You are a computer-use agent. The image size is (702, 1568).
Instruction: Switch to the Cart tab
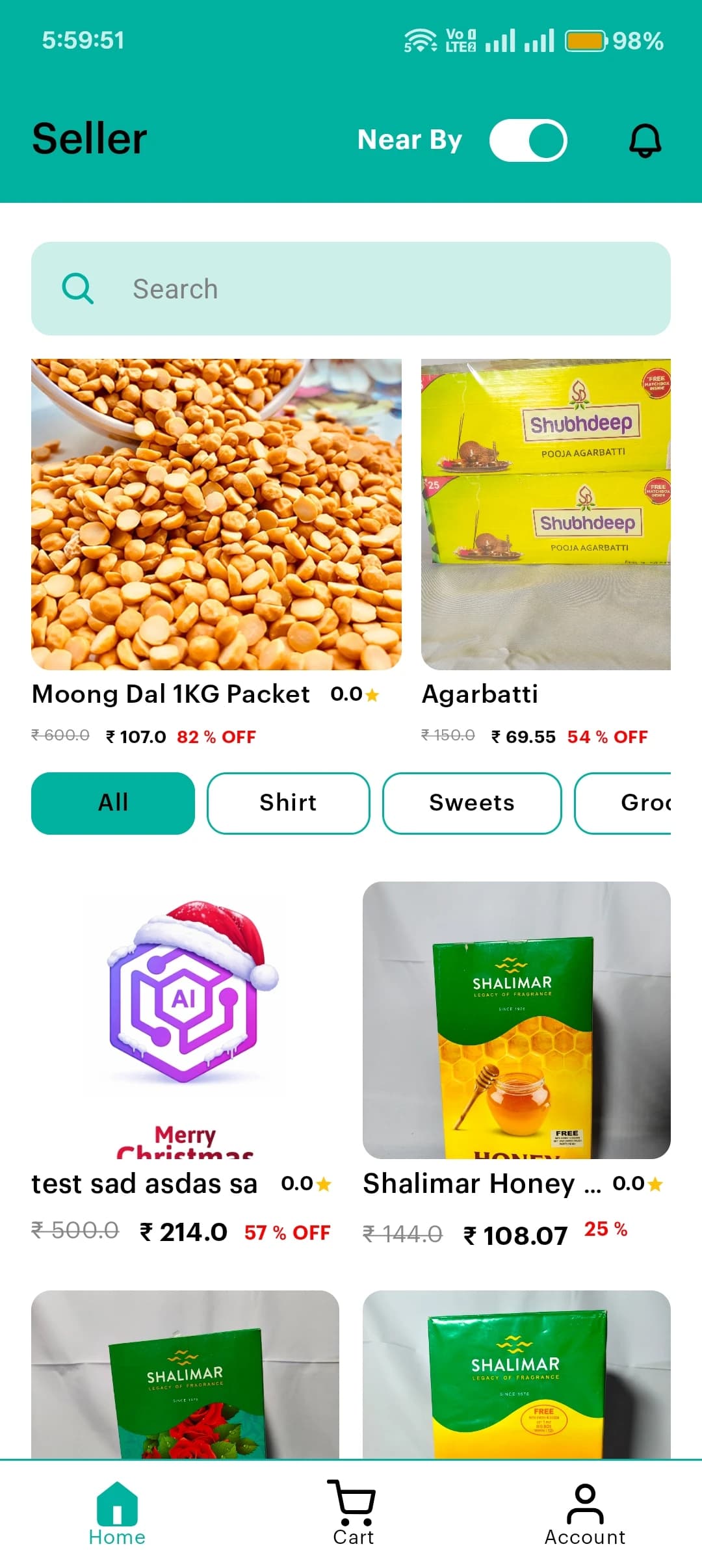pos(352,1512)
